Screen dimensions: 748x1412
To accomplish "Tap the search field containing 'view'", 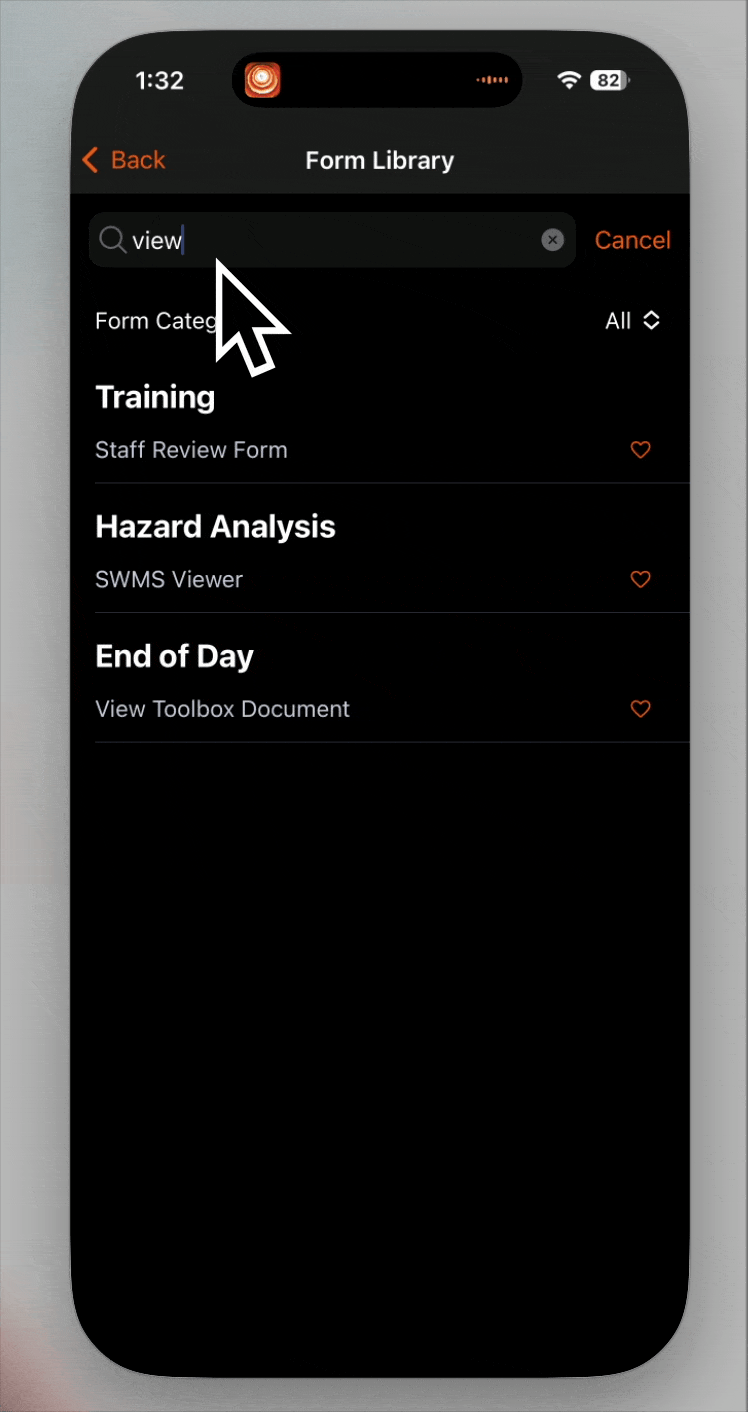I will click(330, 240).
